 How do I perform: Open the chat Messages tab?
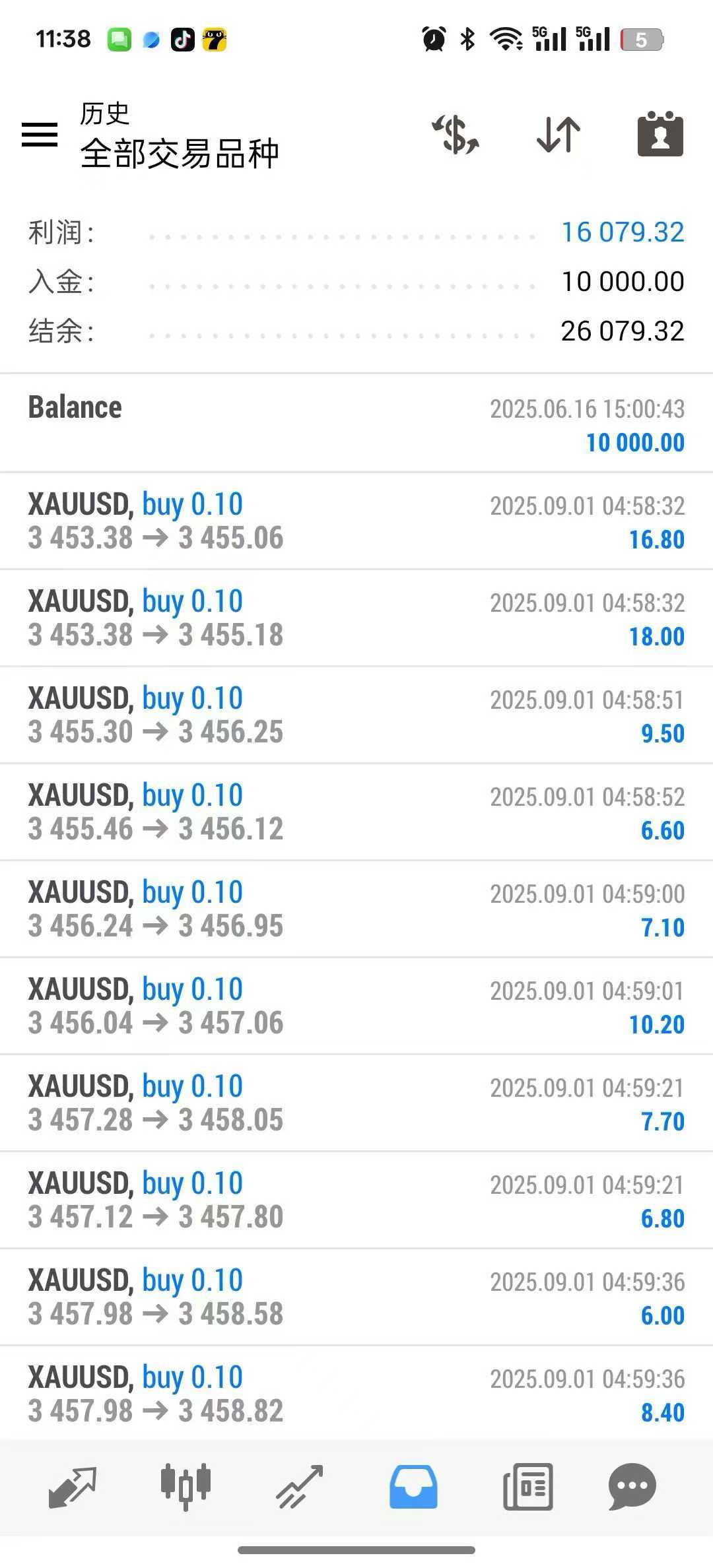click(x=632, y=1487)
